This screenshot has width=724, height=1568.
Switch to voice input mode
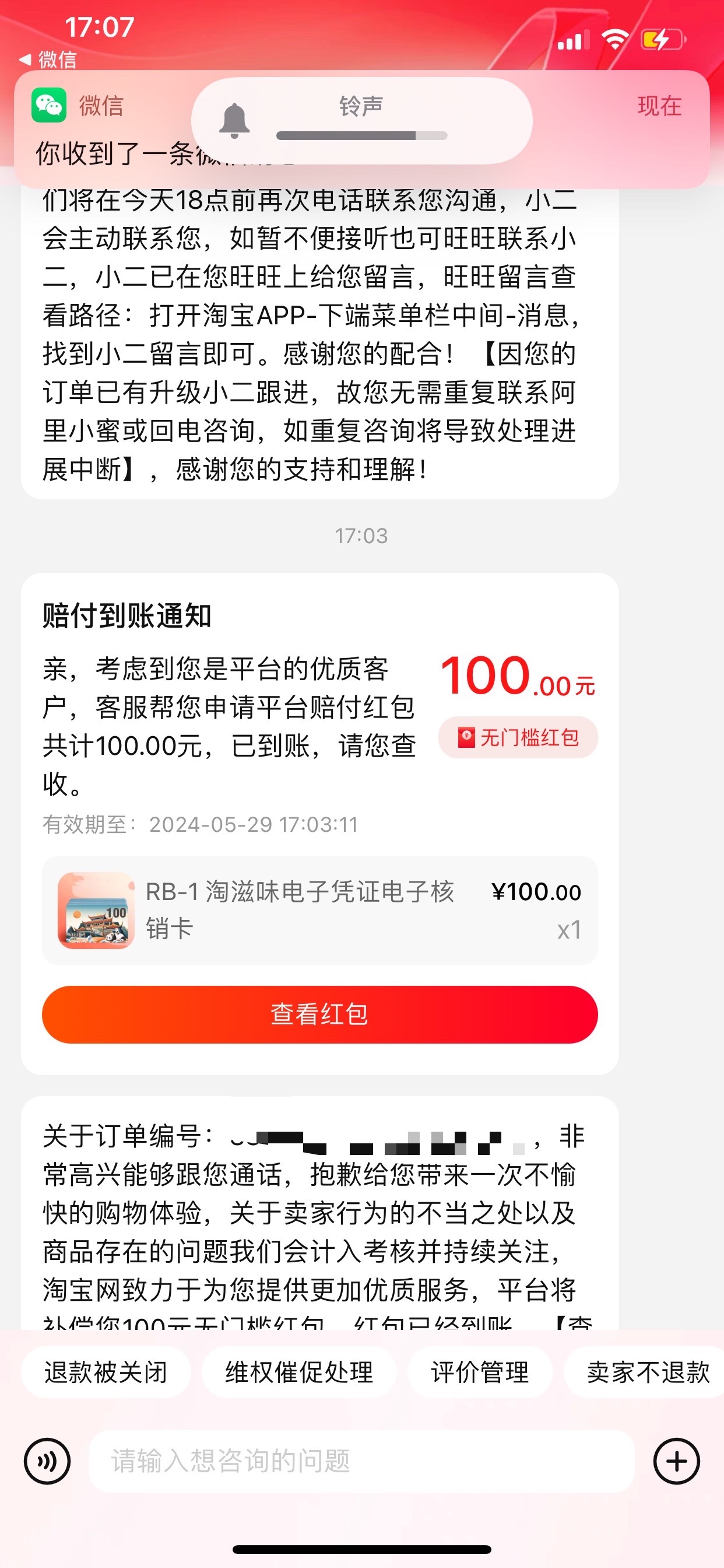[x=47, y=1461]
